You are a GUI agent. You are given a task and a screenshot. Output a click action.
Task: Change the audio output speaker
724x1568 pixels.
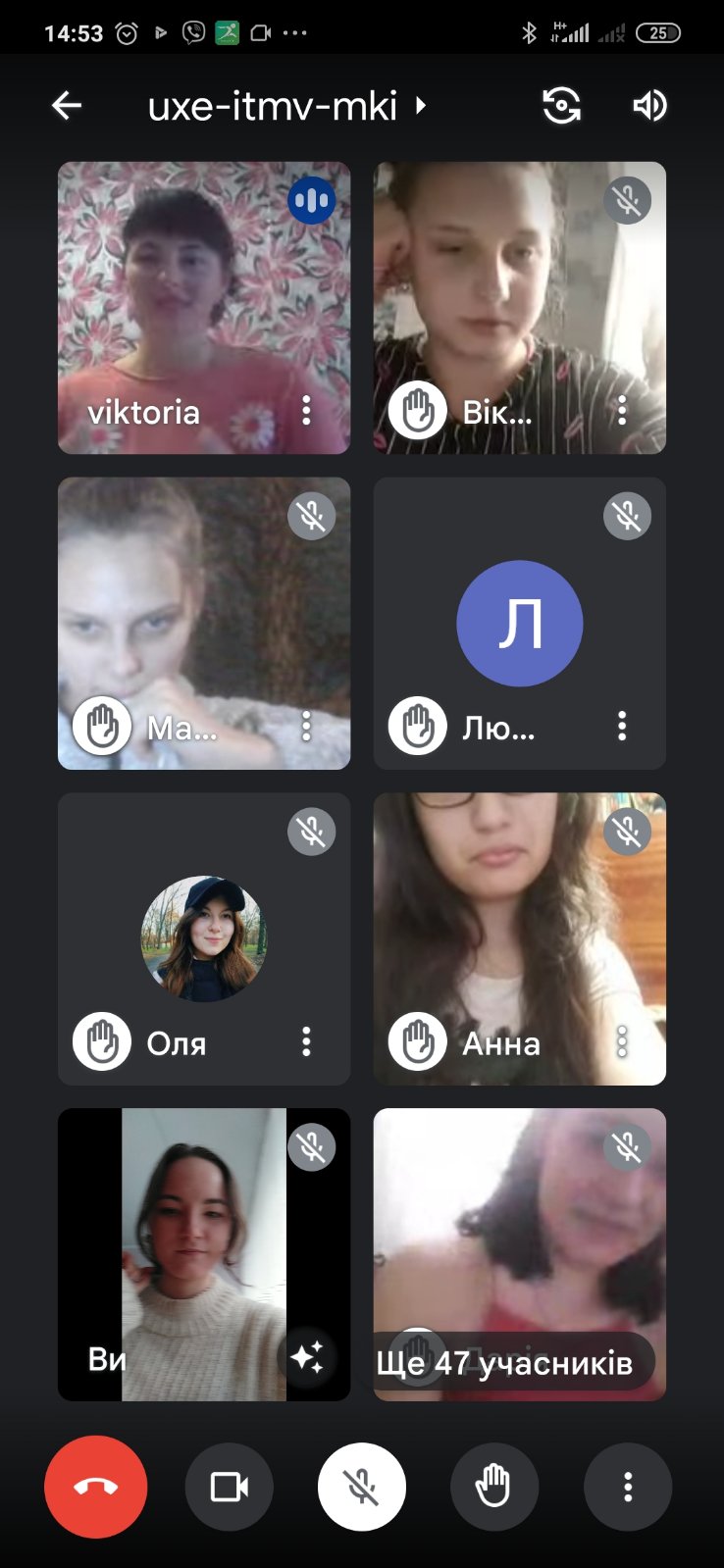649,106
